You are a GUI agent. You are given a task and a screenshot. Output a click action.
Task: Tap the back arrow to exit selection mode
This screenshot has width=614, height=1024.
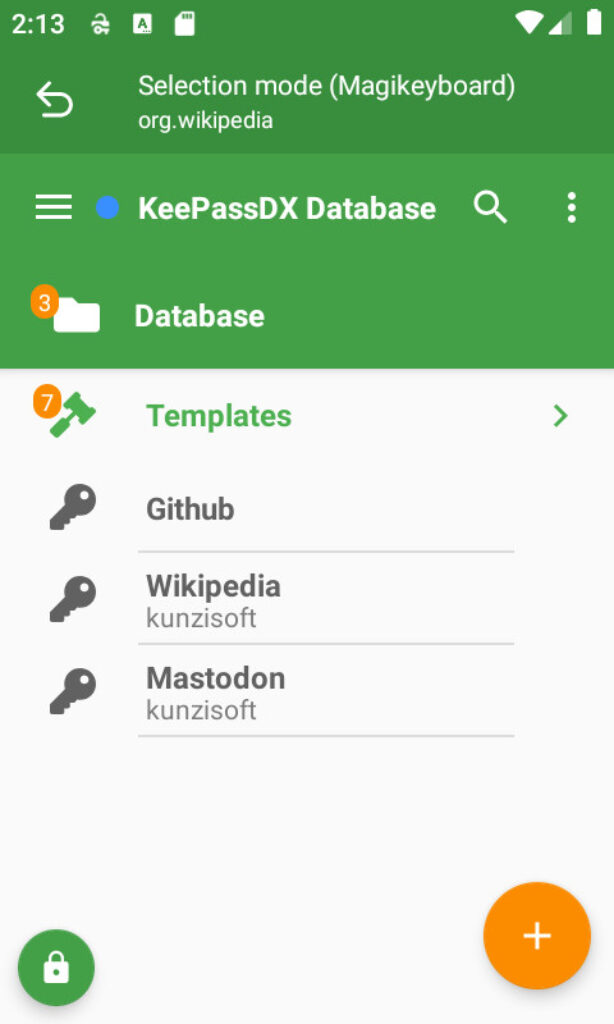[54, 100]
